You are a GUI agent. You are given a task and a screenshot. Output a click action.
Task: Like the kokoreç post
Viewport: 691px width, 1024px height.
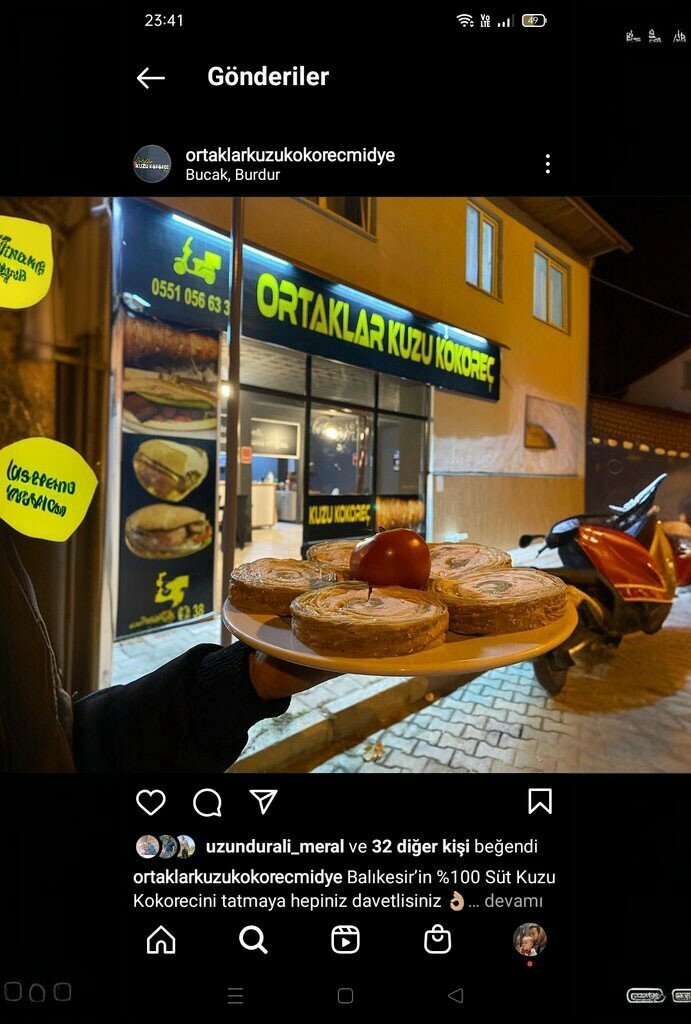pos(151,802)
